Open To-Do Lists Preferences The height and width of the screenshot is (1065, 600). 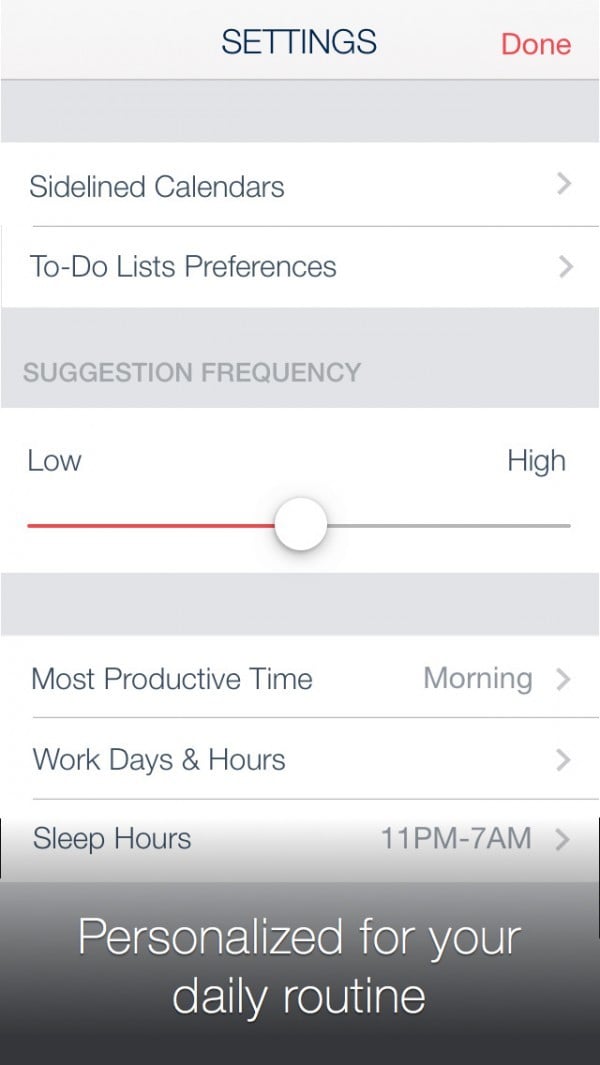tap(300, 267)
